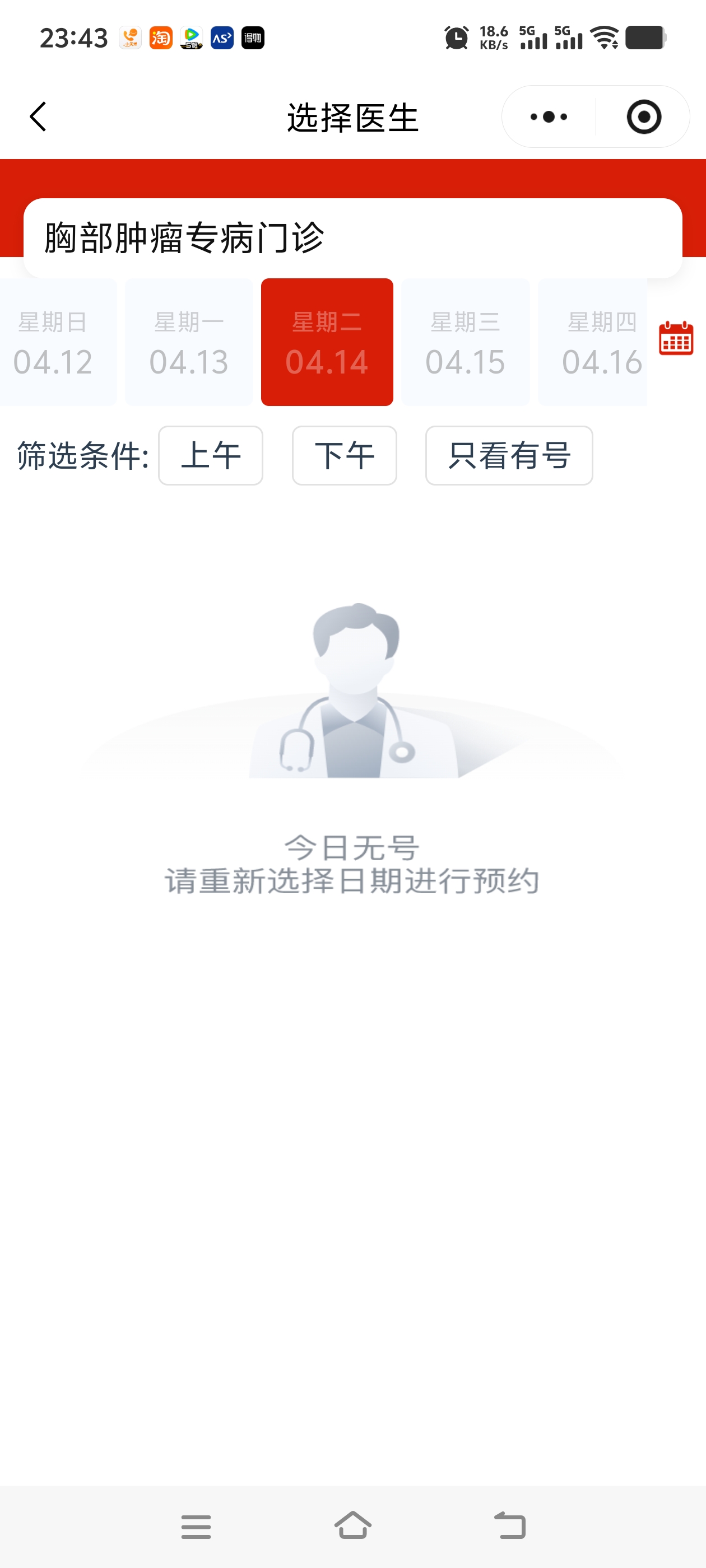Viewport: 706px width, 1568px height.
Task: Select the date 星期二 04.14
Action: (x=327, y=342)
